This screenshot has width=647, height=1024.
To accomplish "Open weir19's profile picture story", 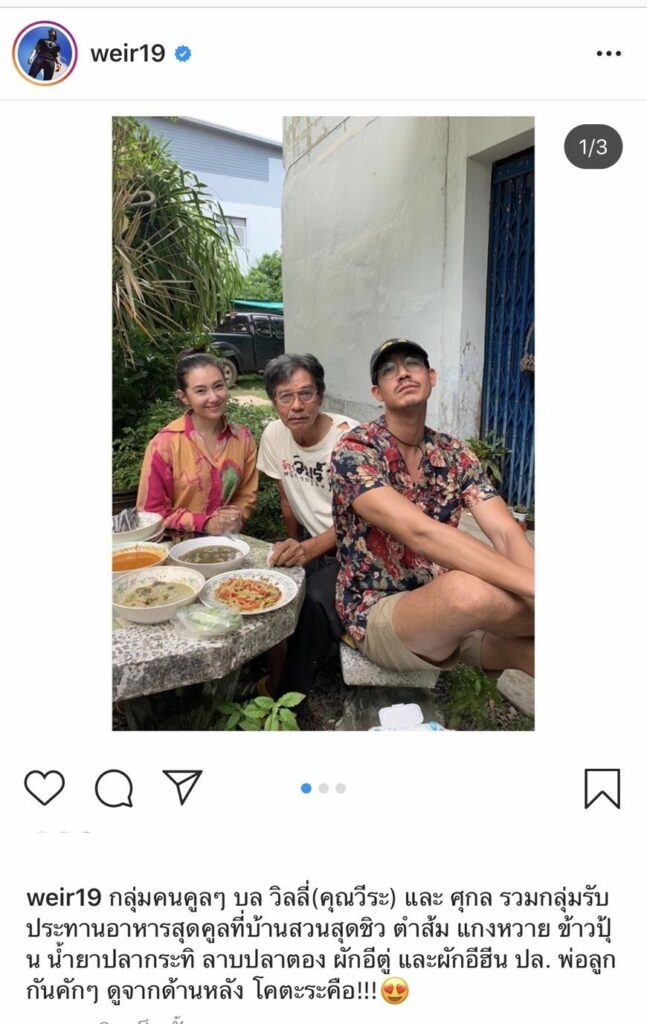I will click(x=45, y=53).
